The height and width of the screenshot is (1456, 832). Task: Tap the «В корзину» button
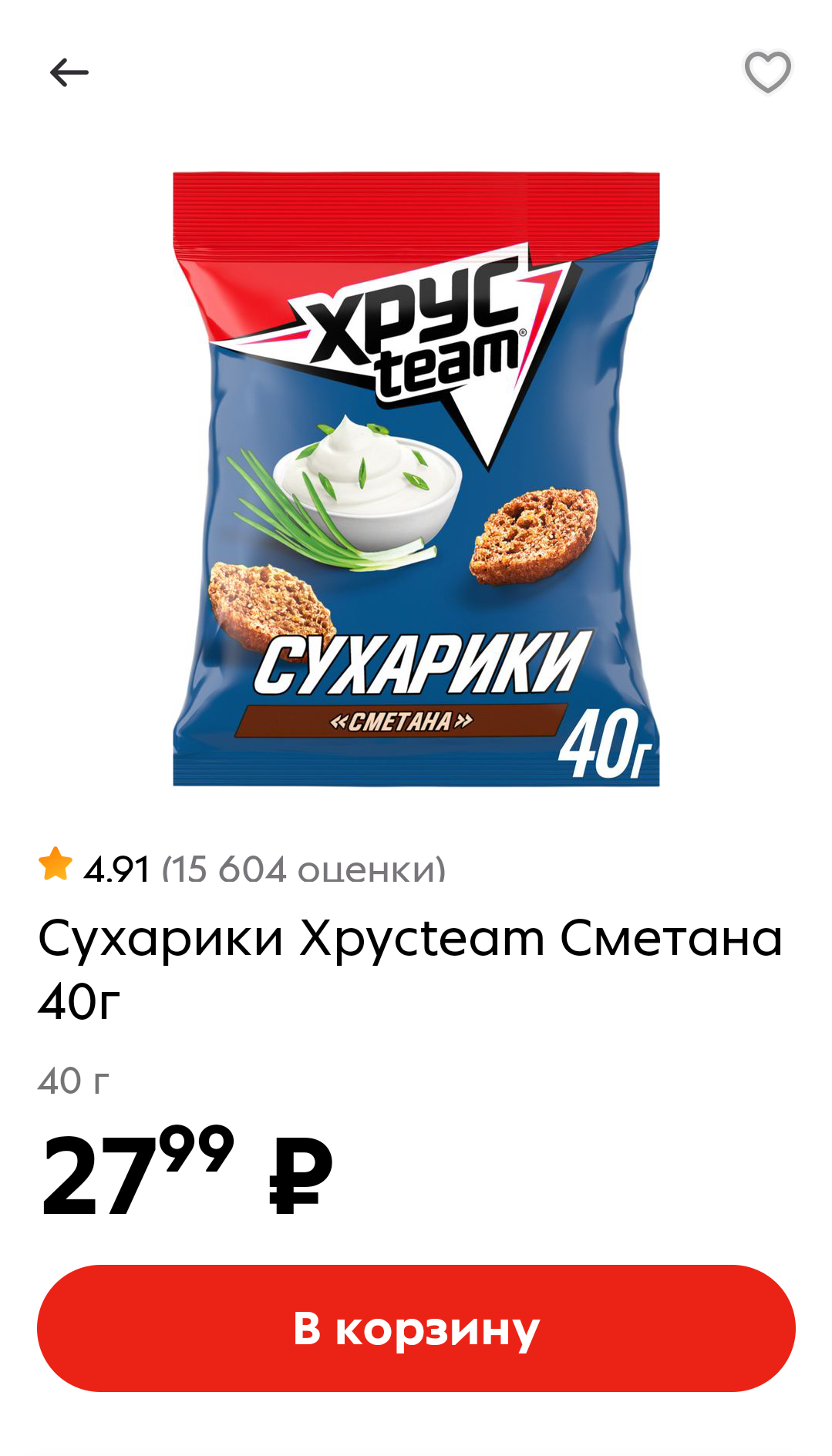[x=416, y=1329]
